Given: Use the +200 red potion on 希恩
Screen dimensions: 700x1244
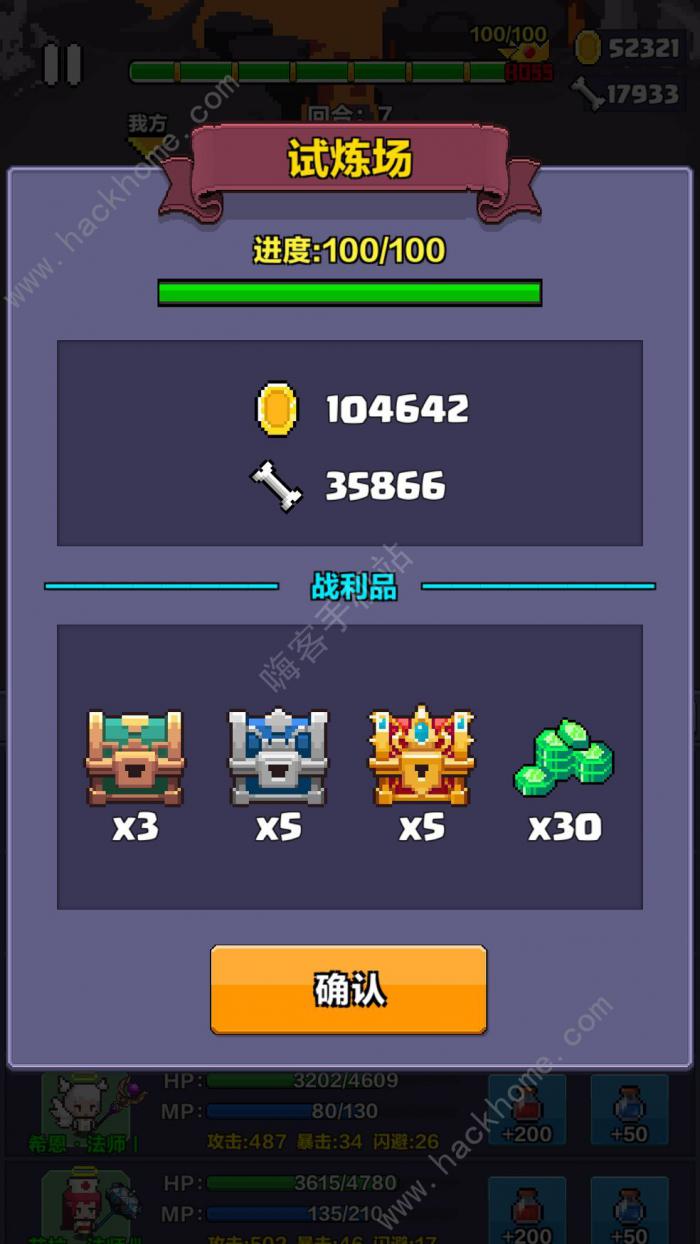Looking at the screenshot, I should click(x=527, y=1112).
